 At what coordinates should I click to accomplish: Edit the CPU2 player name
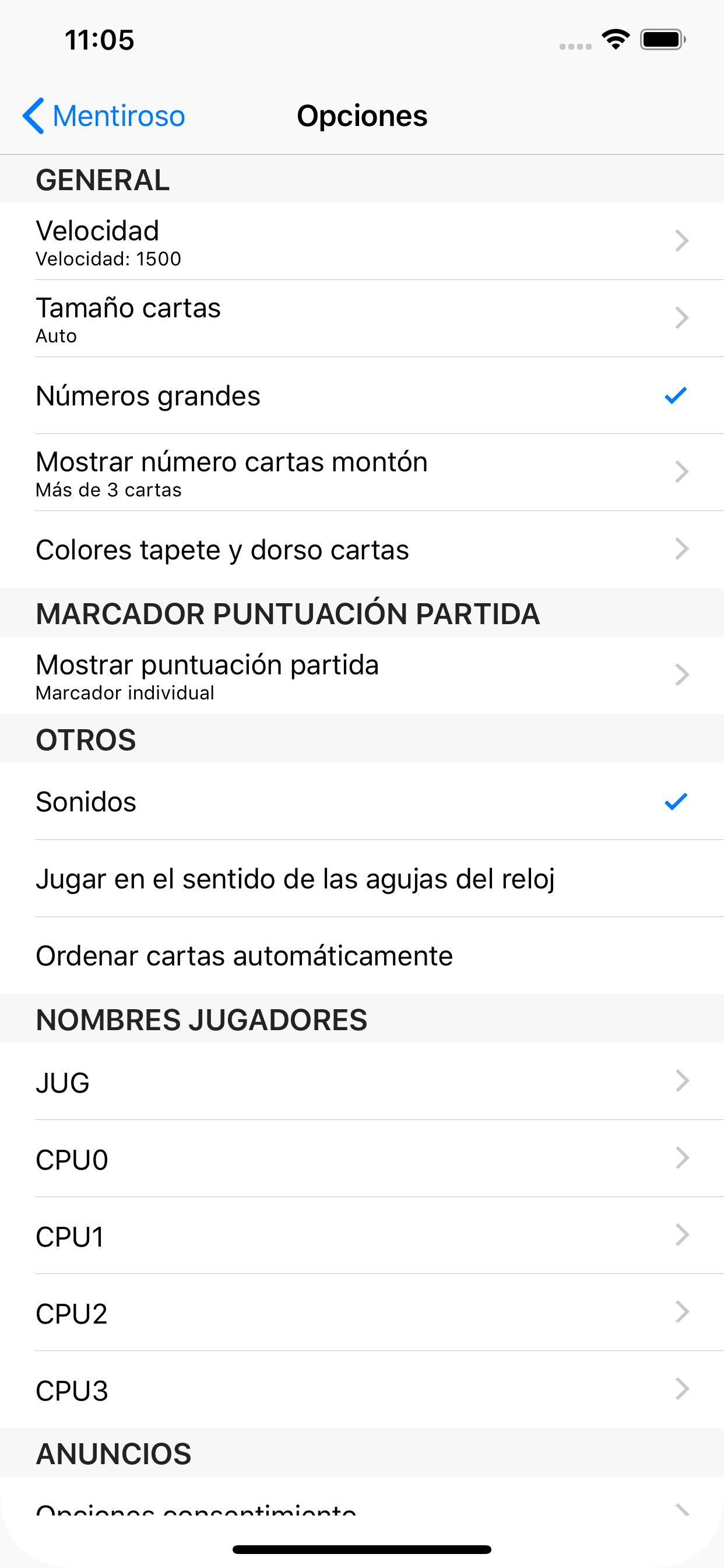(x=362, y=1312)
